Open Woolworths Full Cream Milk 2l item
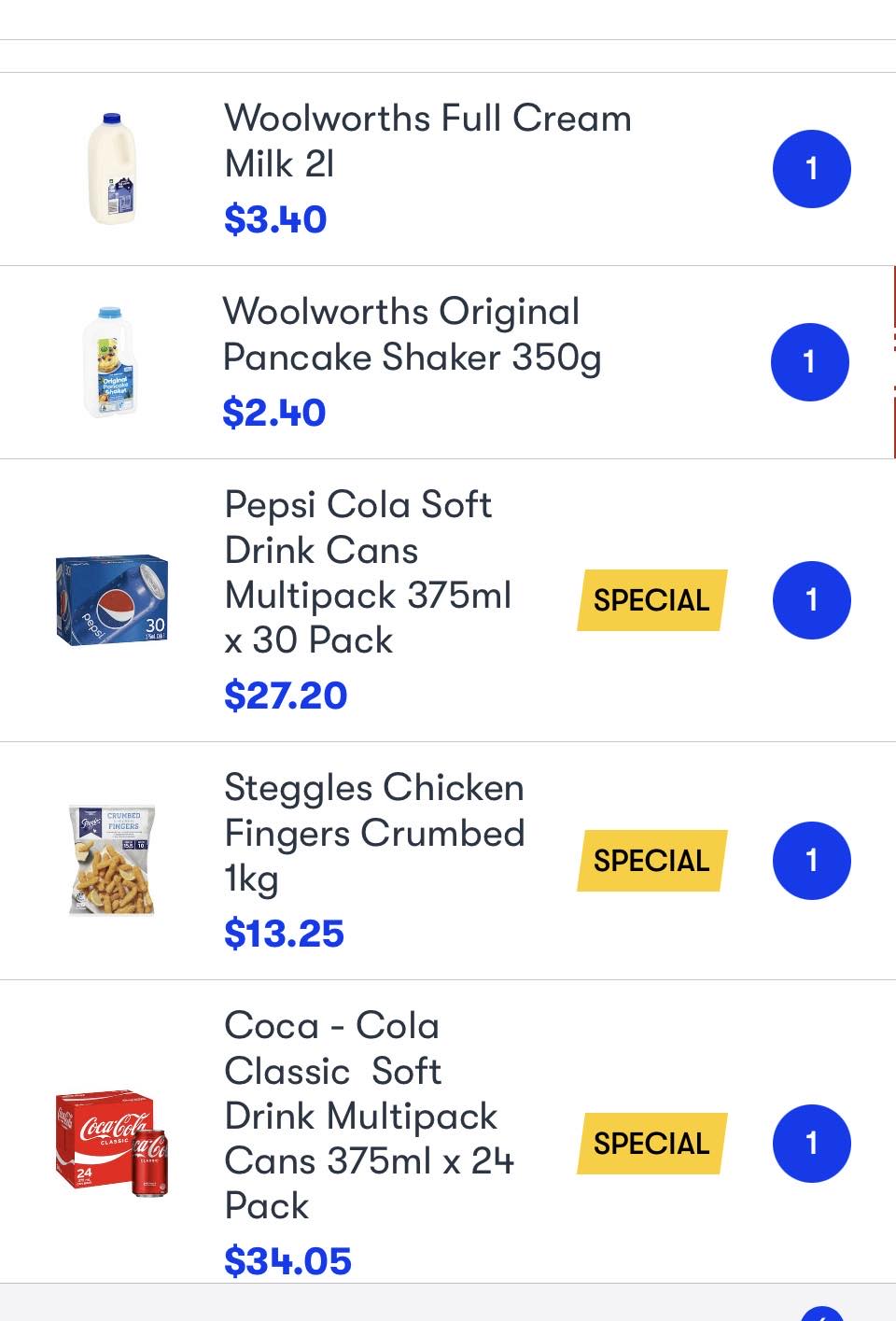The image size is (896, 1321). point(427,141)
